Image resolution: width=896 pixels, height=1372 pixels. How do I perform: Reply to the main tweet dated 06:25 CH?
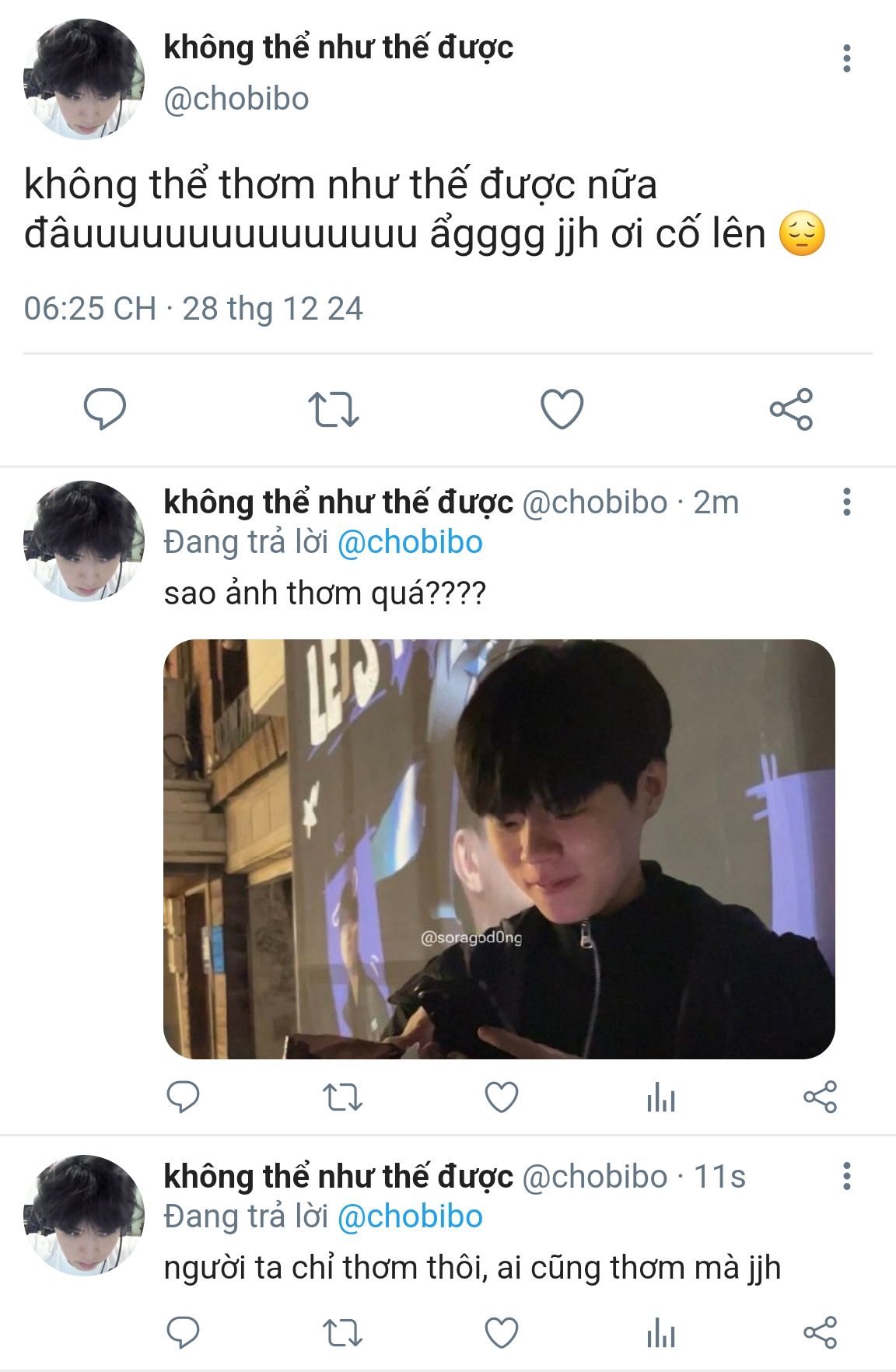(x=105, y=408)
